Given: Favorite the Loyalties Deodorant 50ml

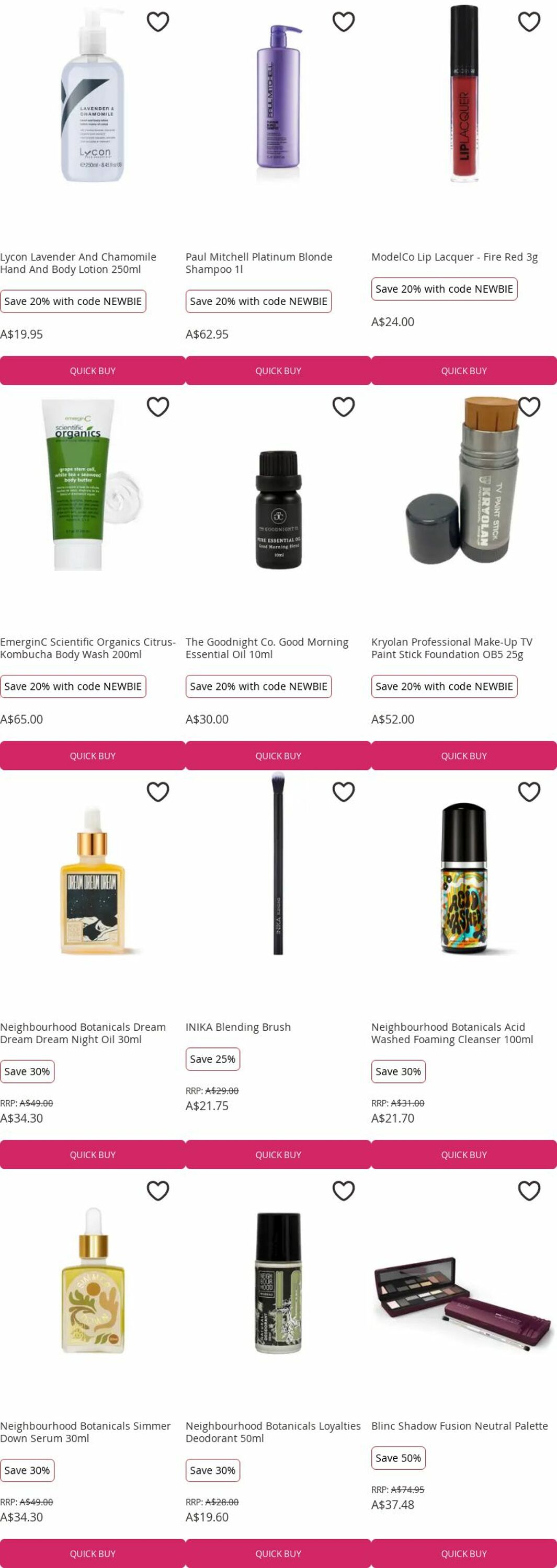Looking at the screenshot, I should pyautogui.click(x=343, y=1190).
